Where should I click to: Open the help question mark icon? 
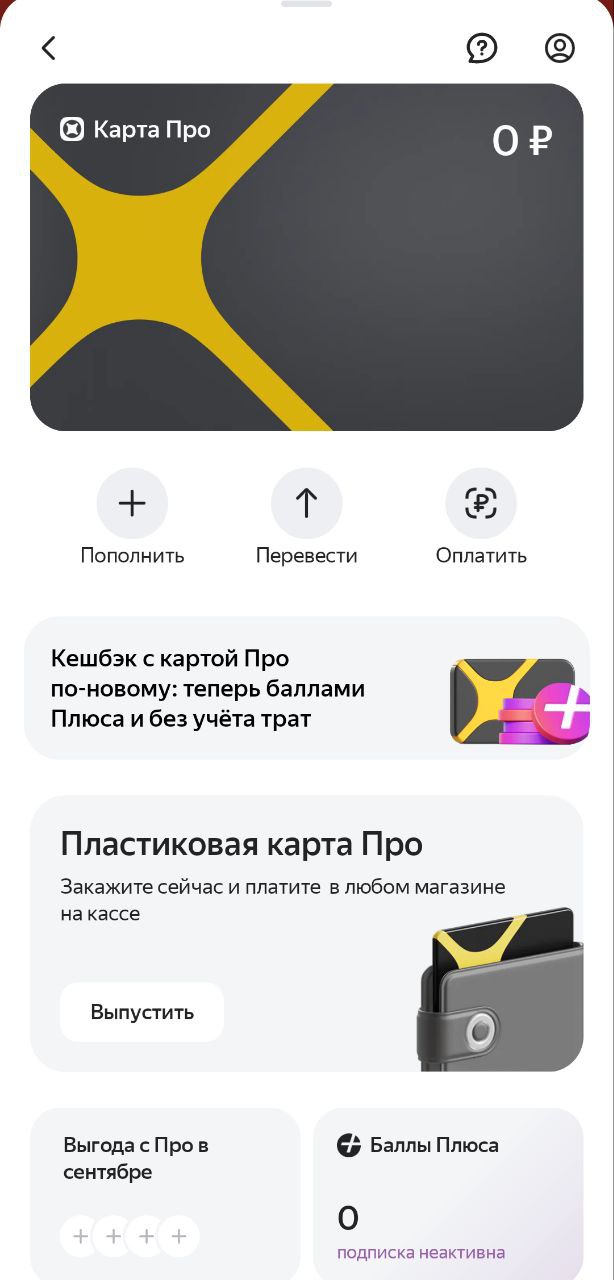[482, 48]
